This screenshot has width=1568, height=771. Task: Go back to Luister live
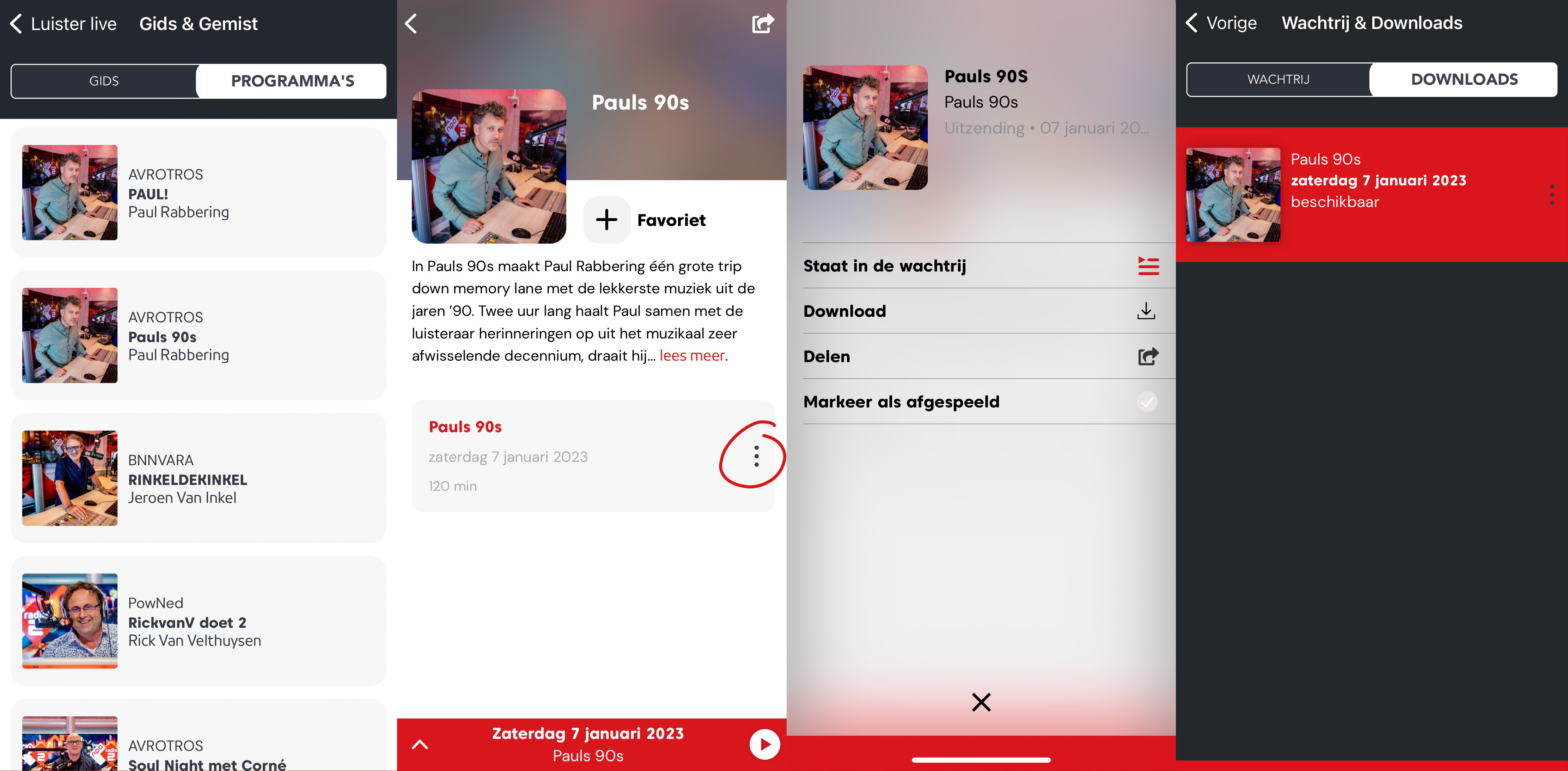pos(63,24)
